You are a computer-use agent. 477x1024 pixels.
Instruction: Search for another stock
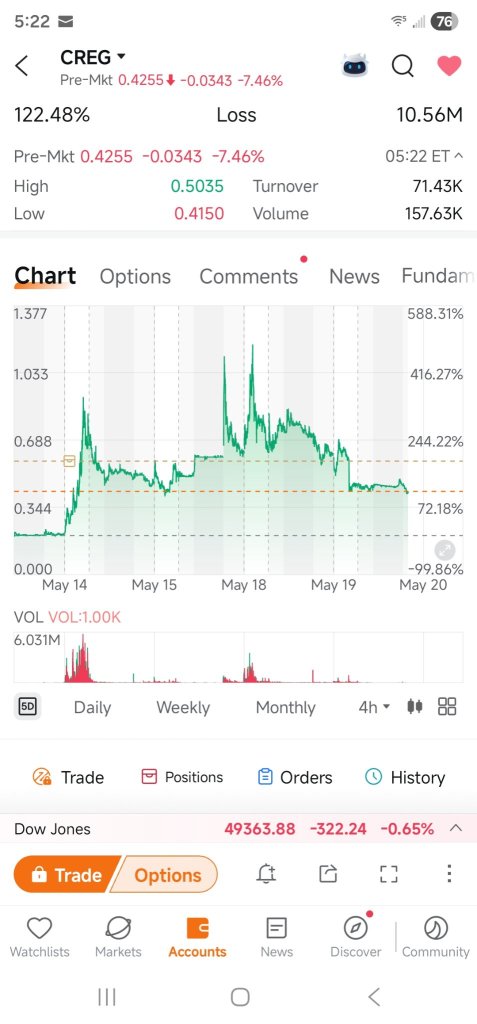pyautogui.click(x=403, y=66)
